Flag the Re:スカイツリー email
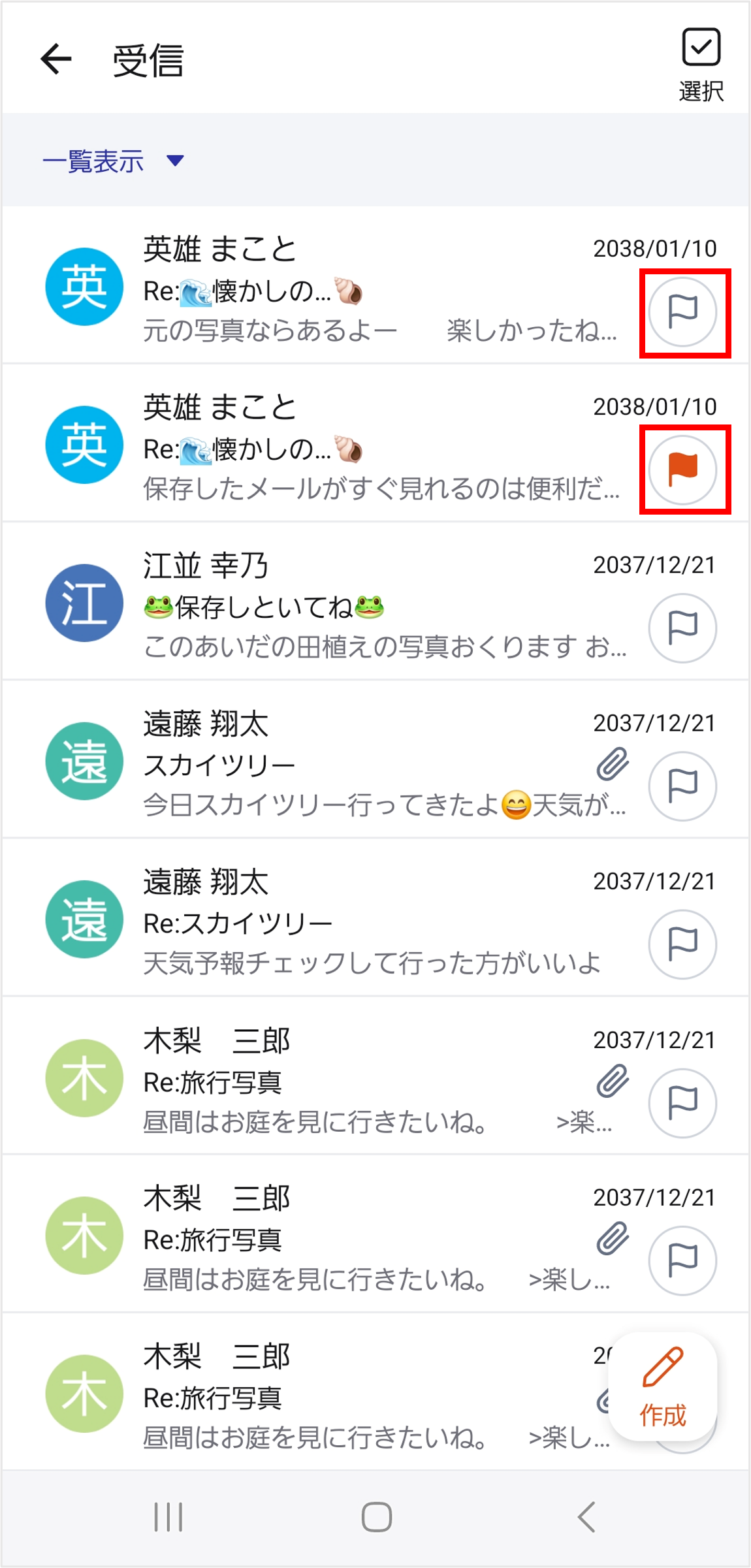The image size is (751, 1568). point(682,944)
